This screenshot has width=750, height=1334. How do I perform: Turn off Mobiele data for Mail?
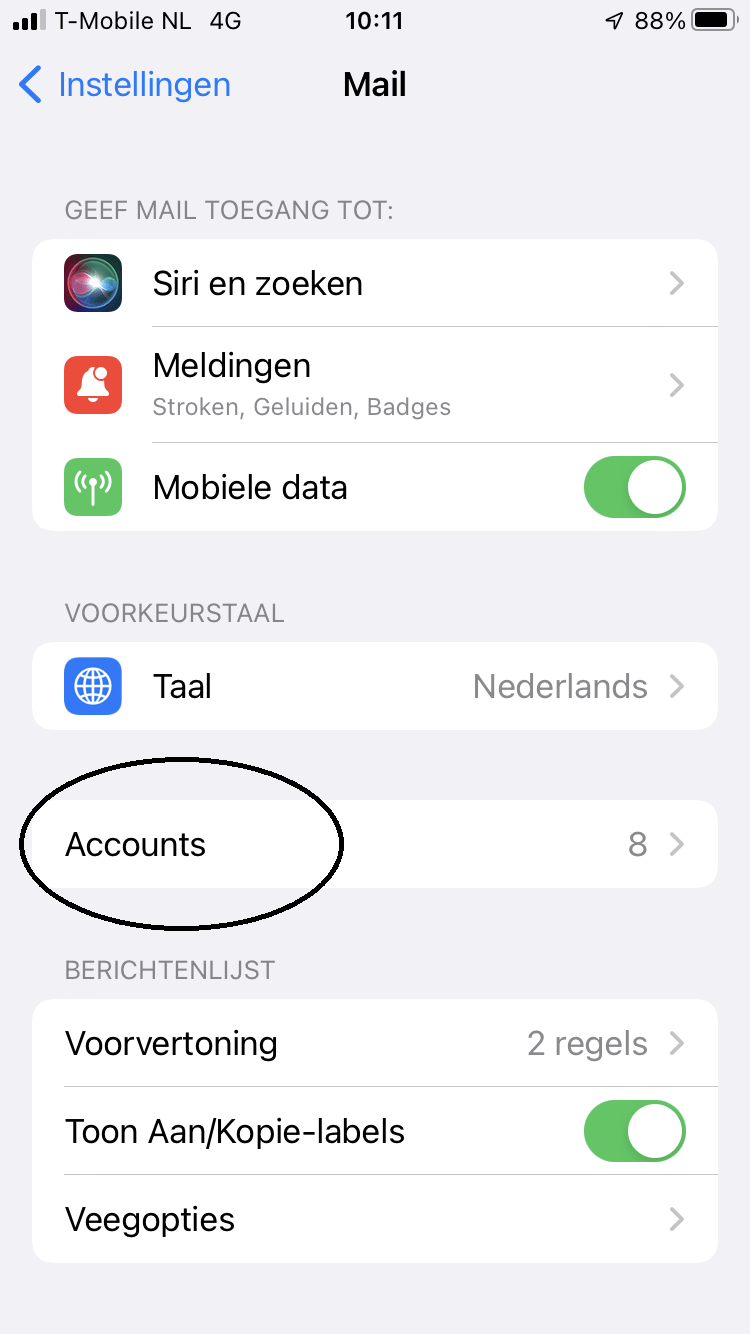tap(634, 488)
